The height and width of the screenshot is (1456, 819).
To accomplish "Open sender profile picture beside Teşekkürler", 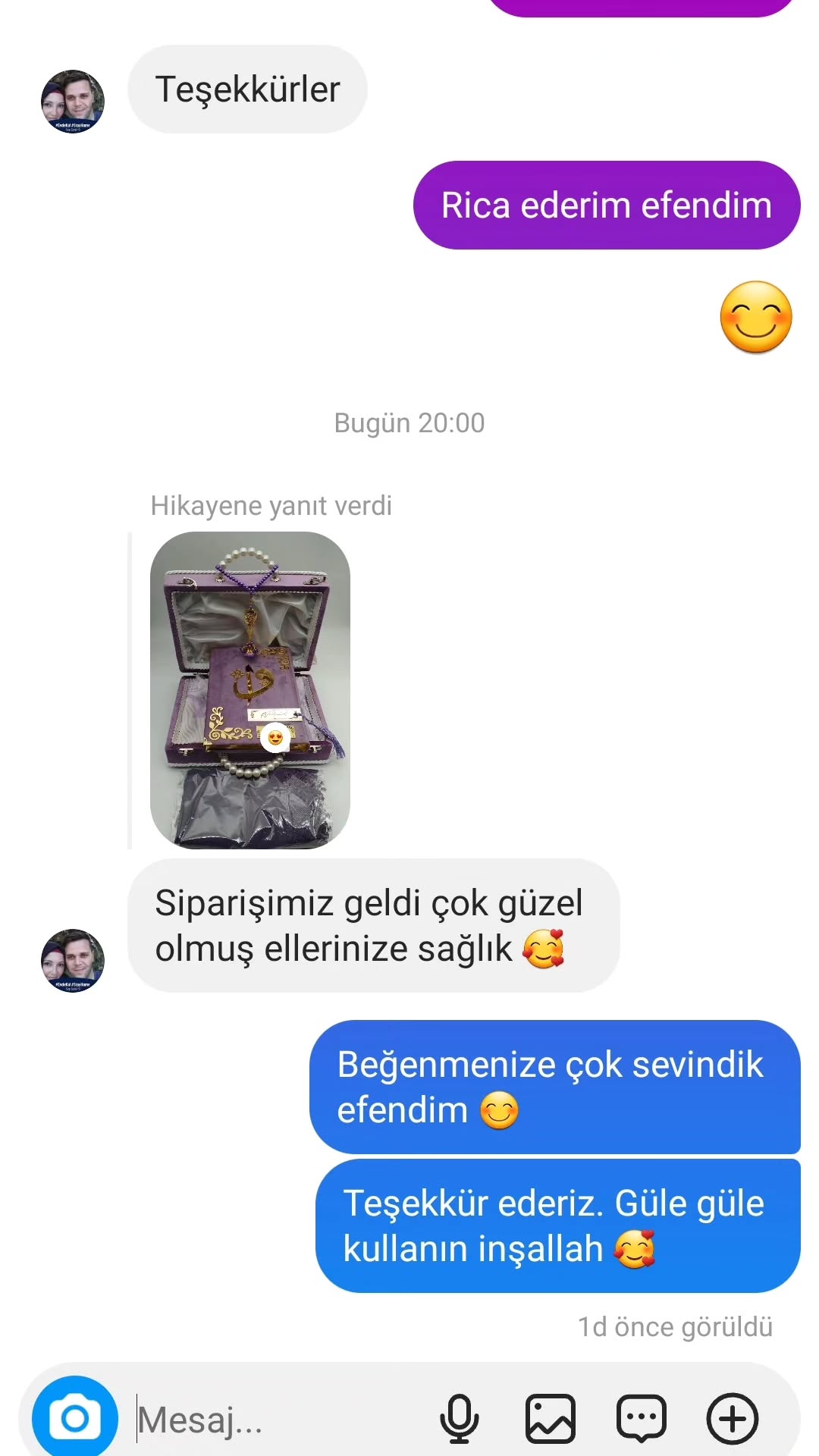I will [x=73, y=102].
